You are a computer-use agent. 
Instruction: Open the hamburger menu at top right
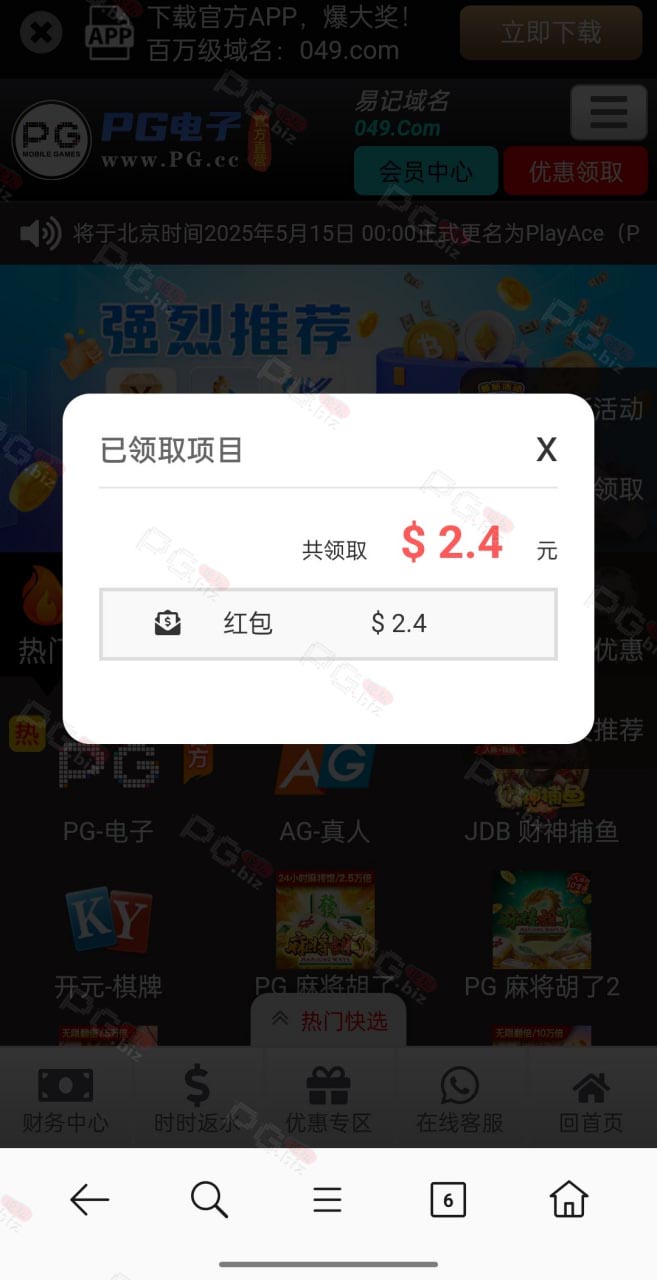coord(608,112)
